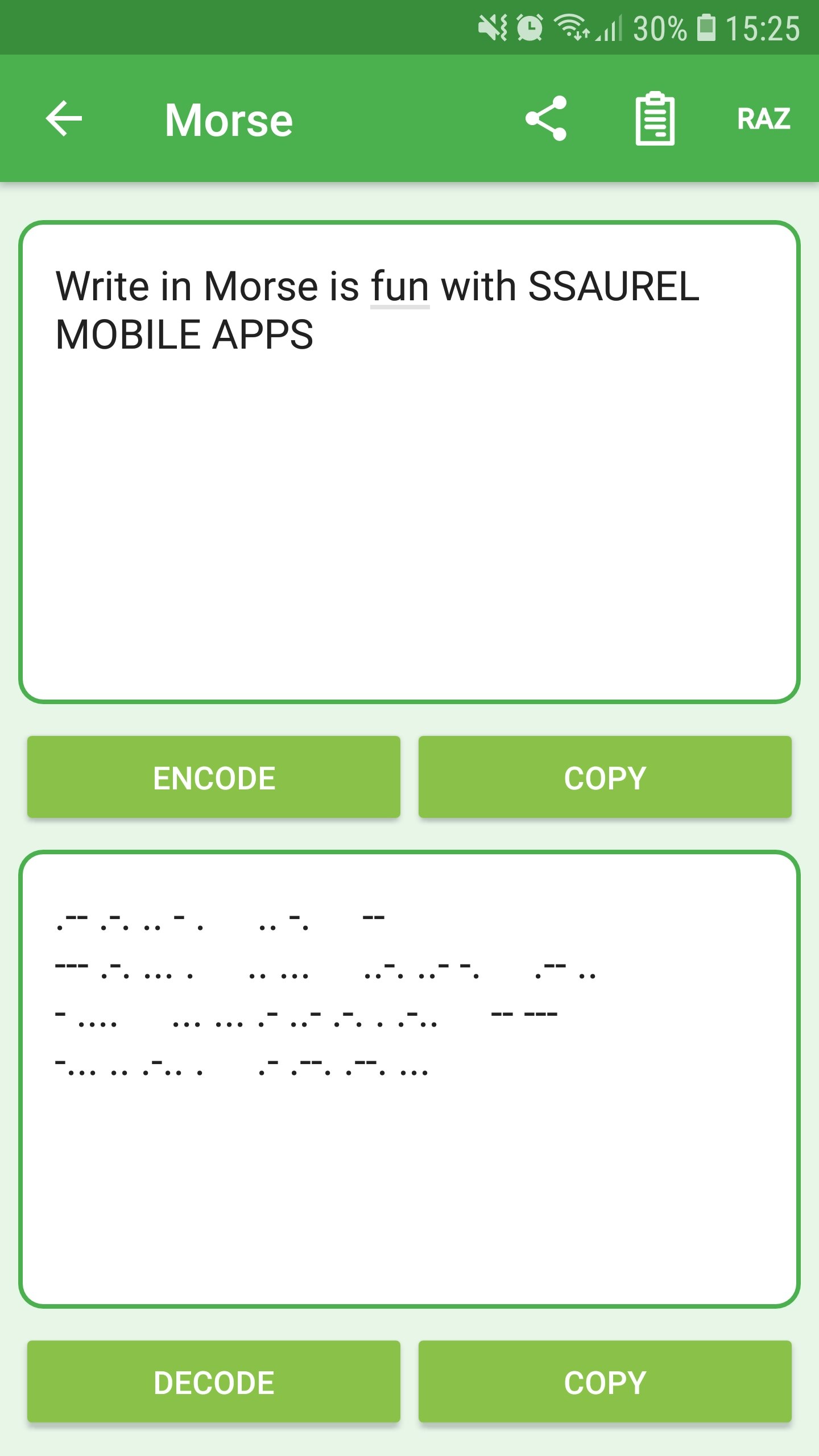This screenshot has height=1456, width=819.
Task: Tap the DECODE button
Action: [x=214, y=1381]
